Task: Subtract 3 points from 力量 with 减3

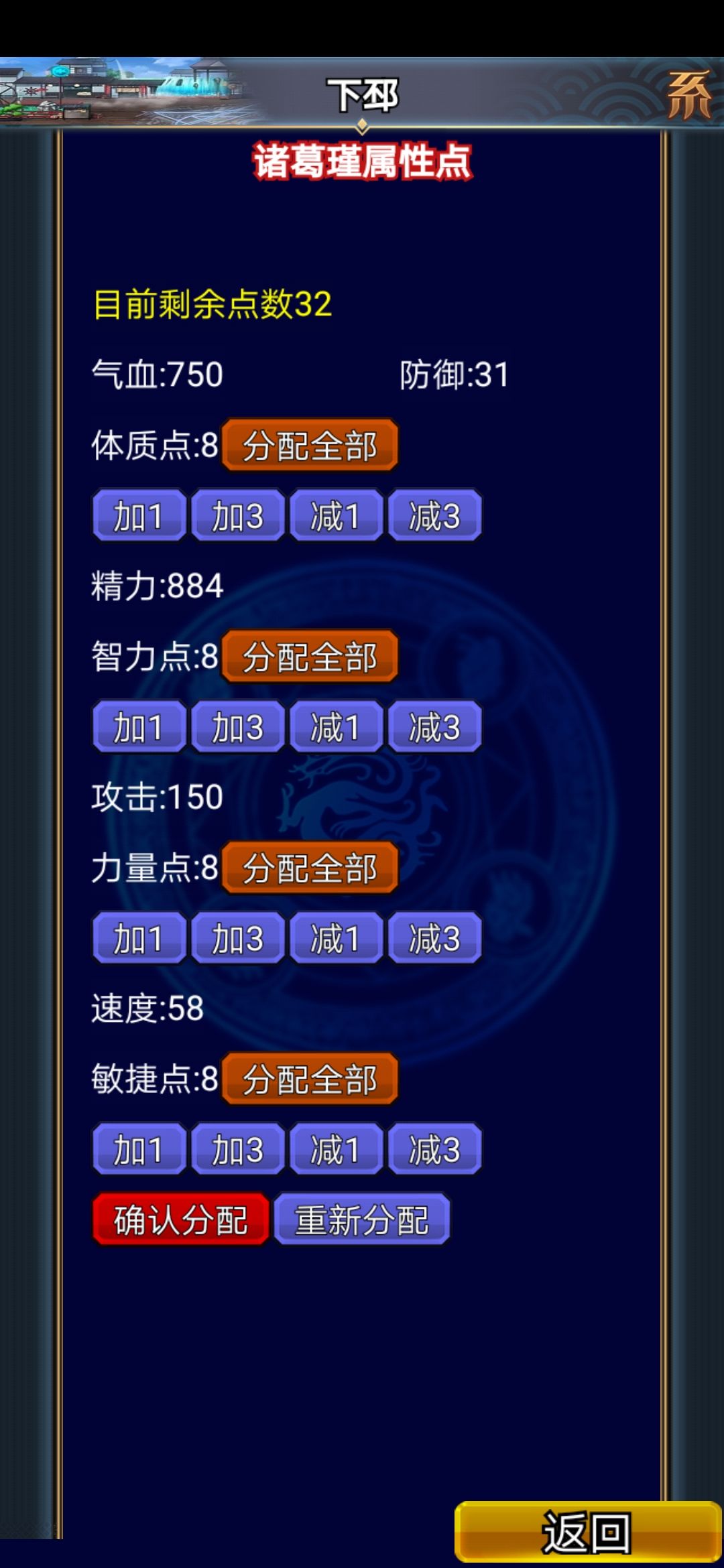Action: tap(435, 938)
